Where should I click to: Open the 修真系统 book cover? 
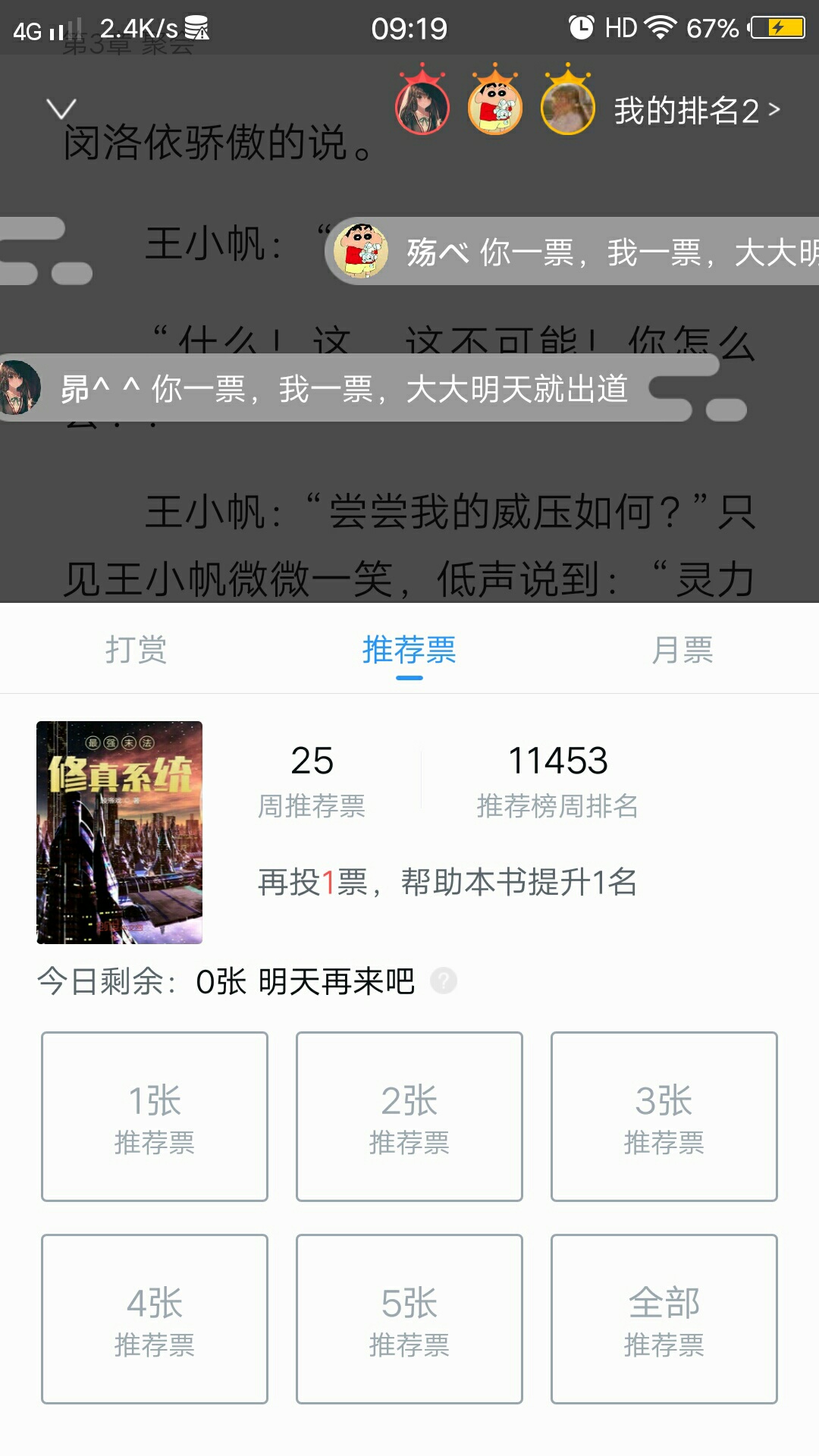coord(120,832)
